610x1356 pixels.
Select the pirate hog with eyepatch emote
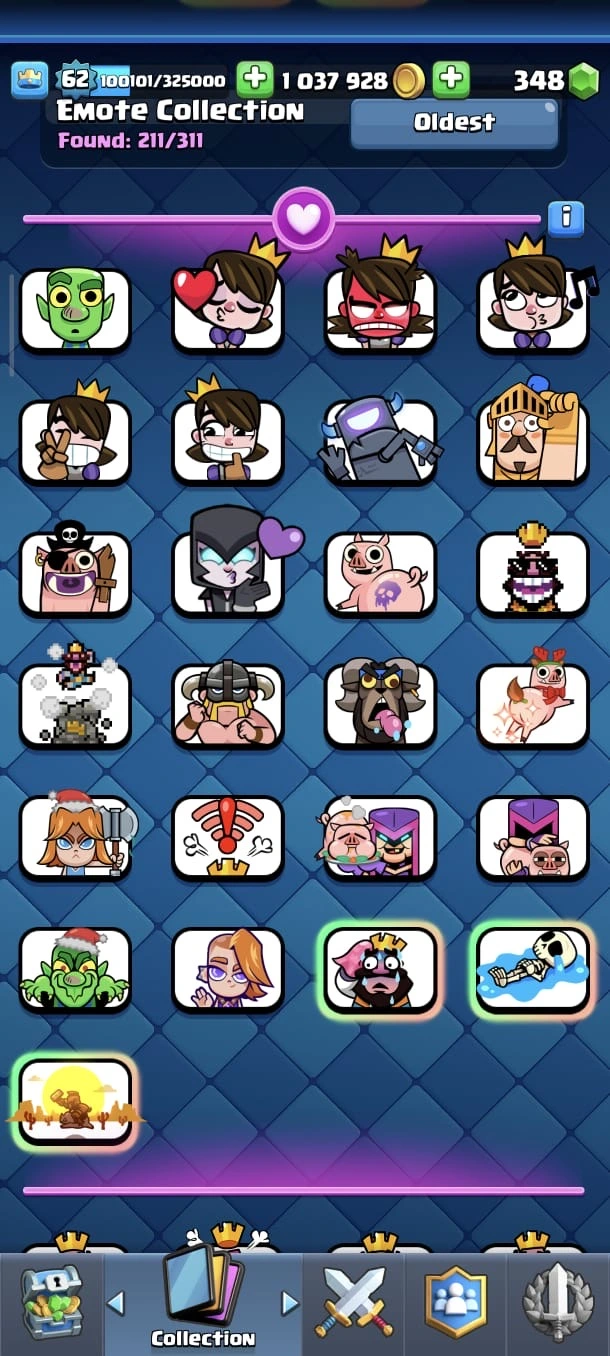(x=75, y=573)
